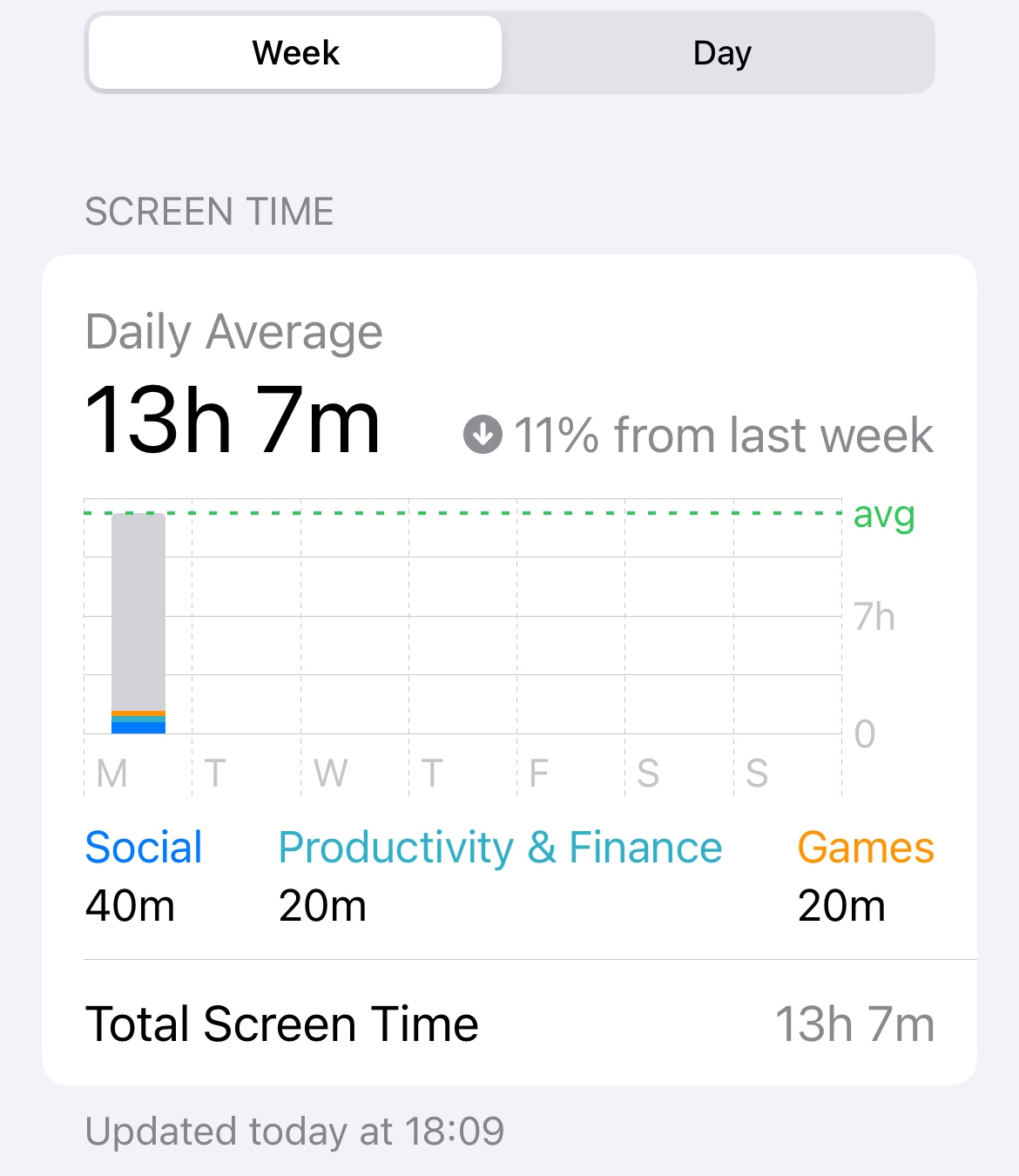
Task: Tap Monday's bar in the usage chart
Action: (x=138, y=623)
